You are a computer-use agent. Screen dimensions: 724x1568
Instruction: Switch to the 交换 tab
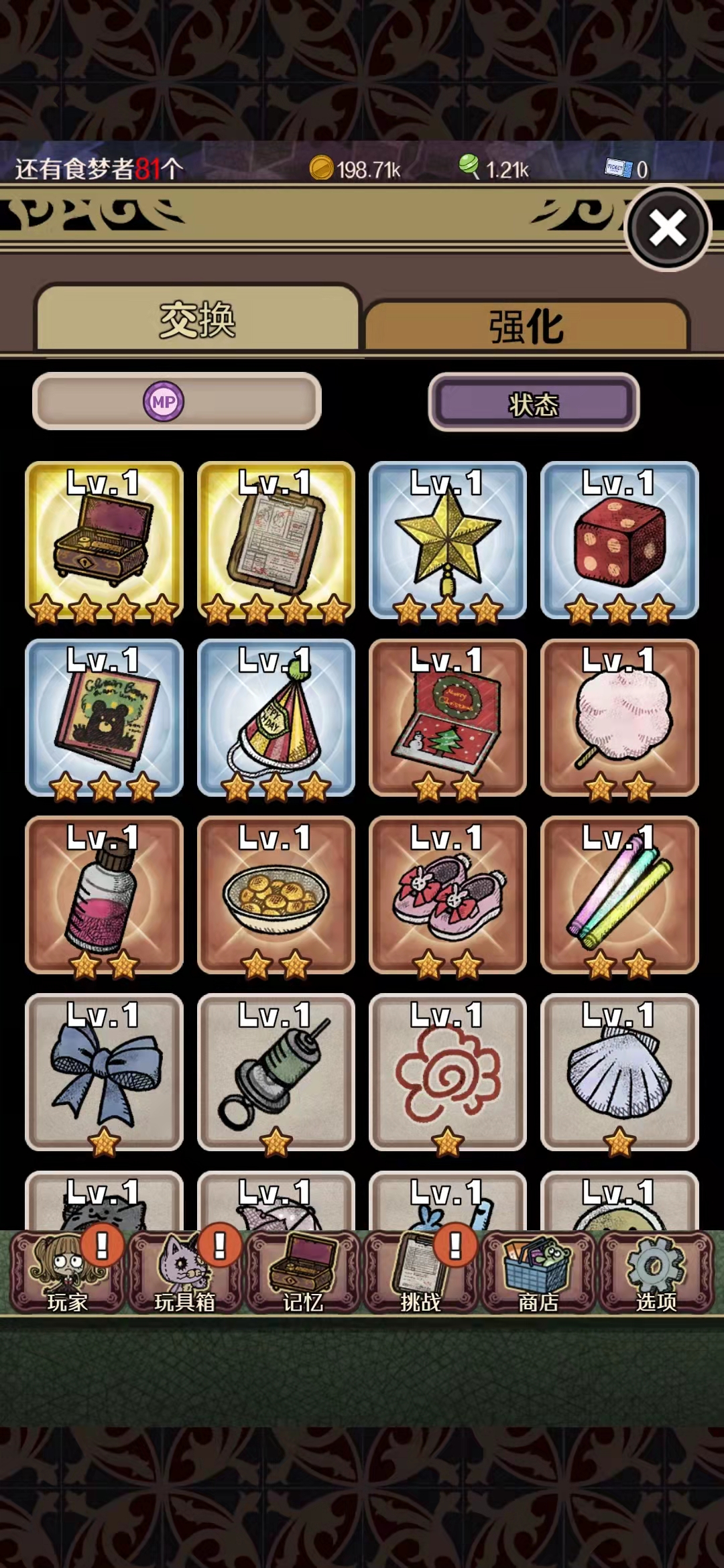point(197,319)
